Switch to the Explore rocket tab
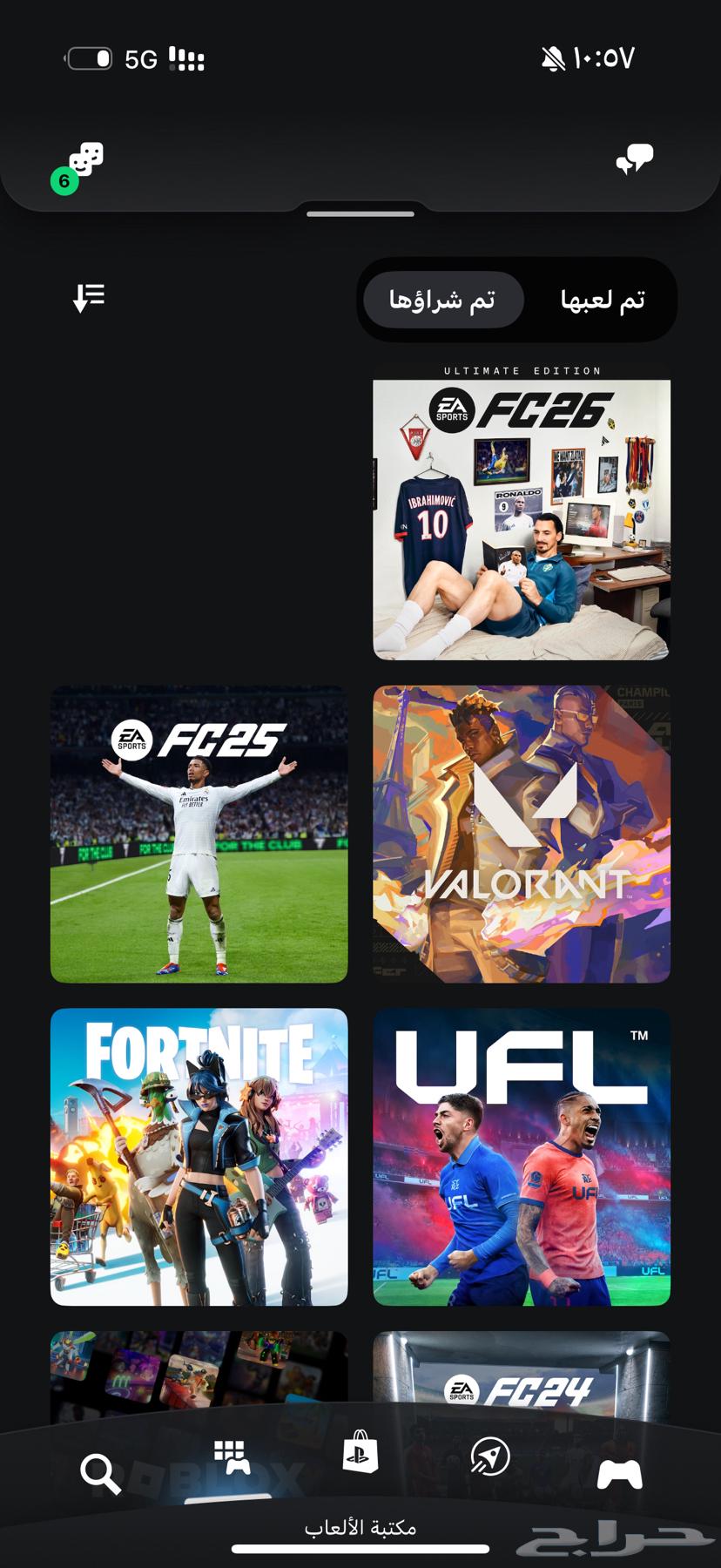The height and width of the screenshot is (1568, 721). [x=489, y=1456]
